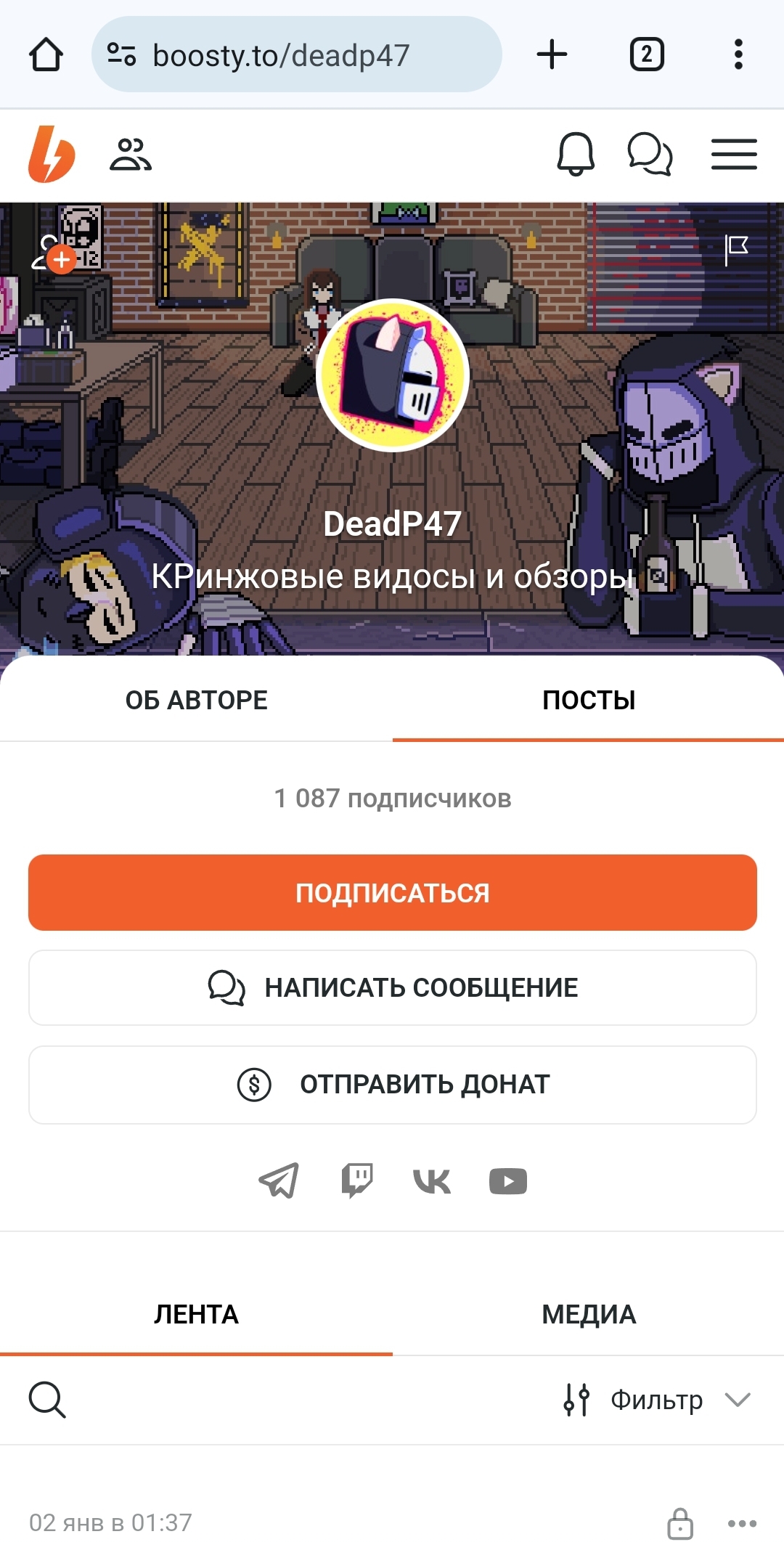The width and height of the screenshot is (784, 1542).
Task: Open the hamburger menu
Action: coord(734,154)
